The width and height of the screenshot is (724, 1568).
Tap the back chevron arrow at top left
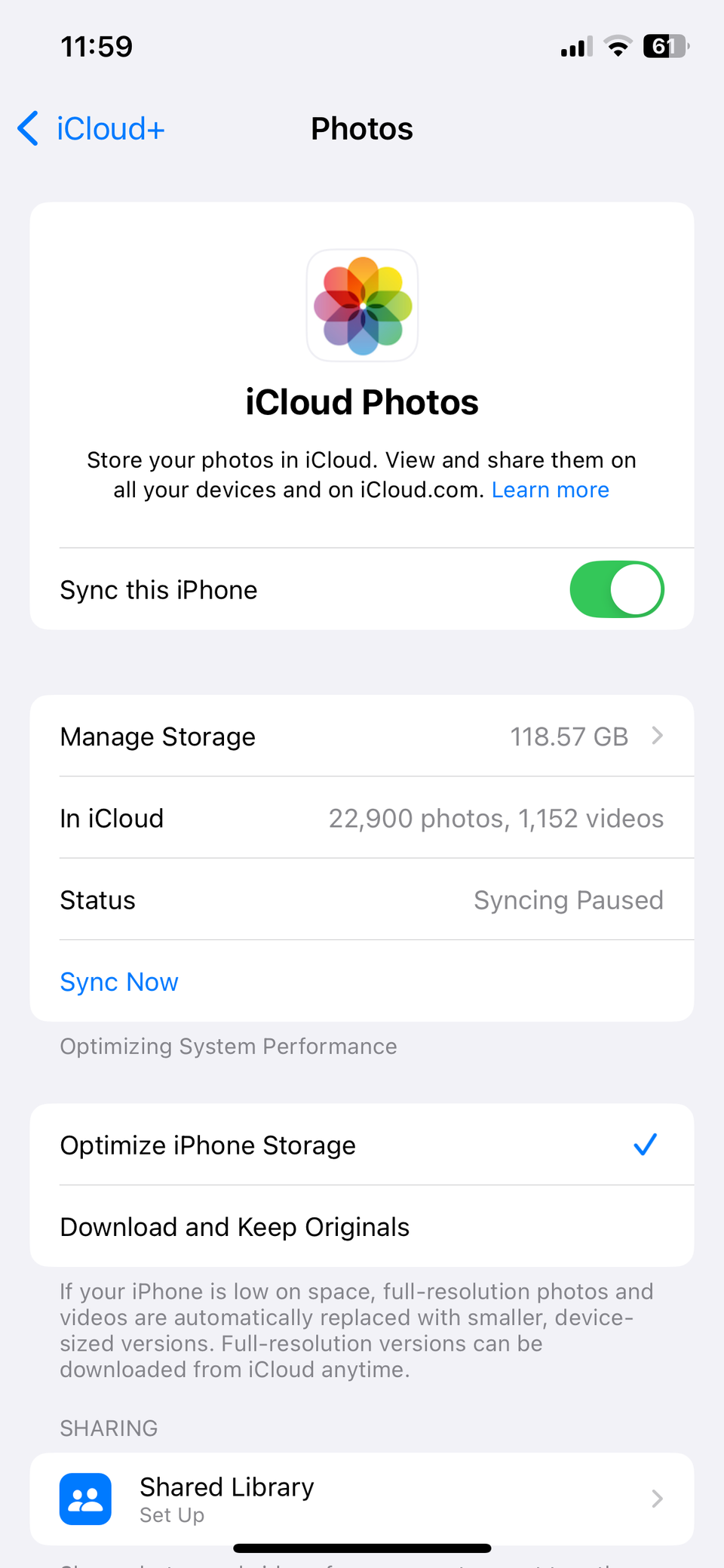[27, 128]
